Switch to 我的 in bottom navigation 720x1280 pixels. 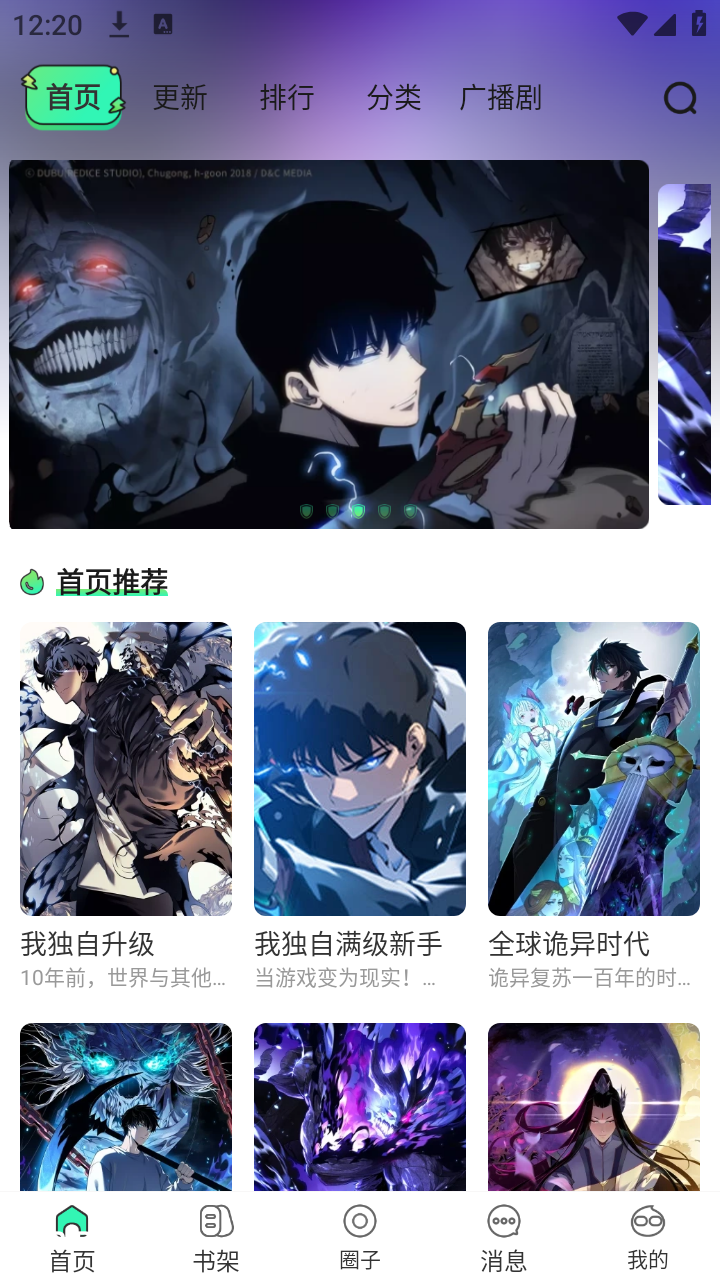648,1238
